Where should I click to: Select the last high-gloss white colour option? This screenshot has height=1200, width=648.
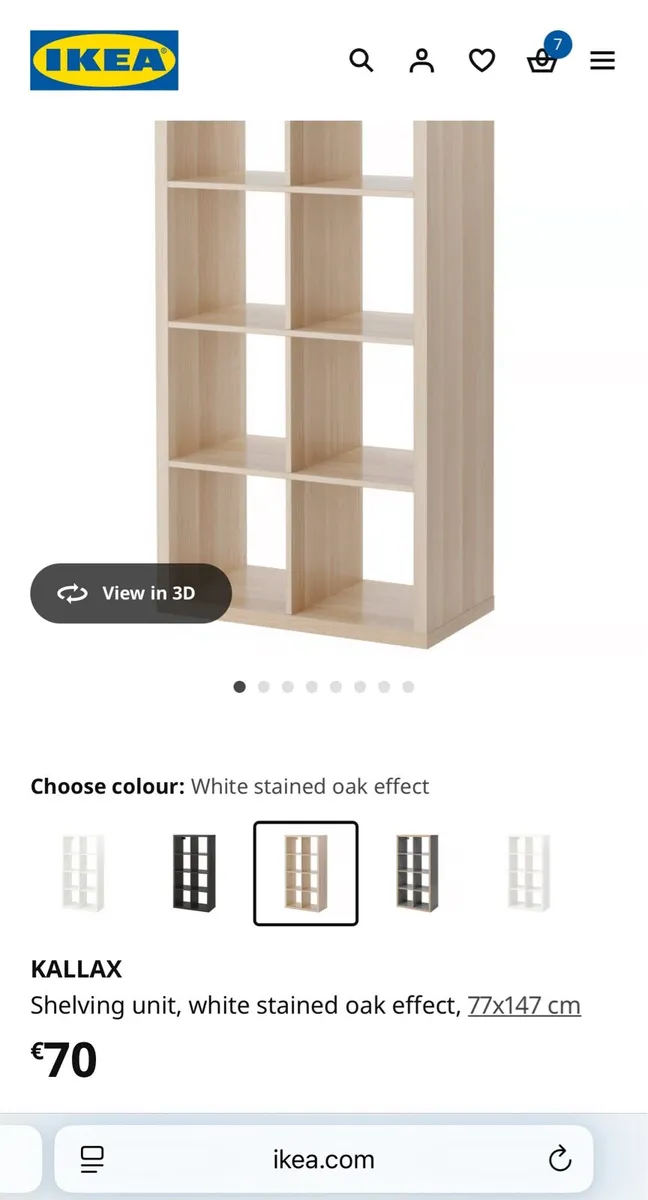click(528, 872)
